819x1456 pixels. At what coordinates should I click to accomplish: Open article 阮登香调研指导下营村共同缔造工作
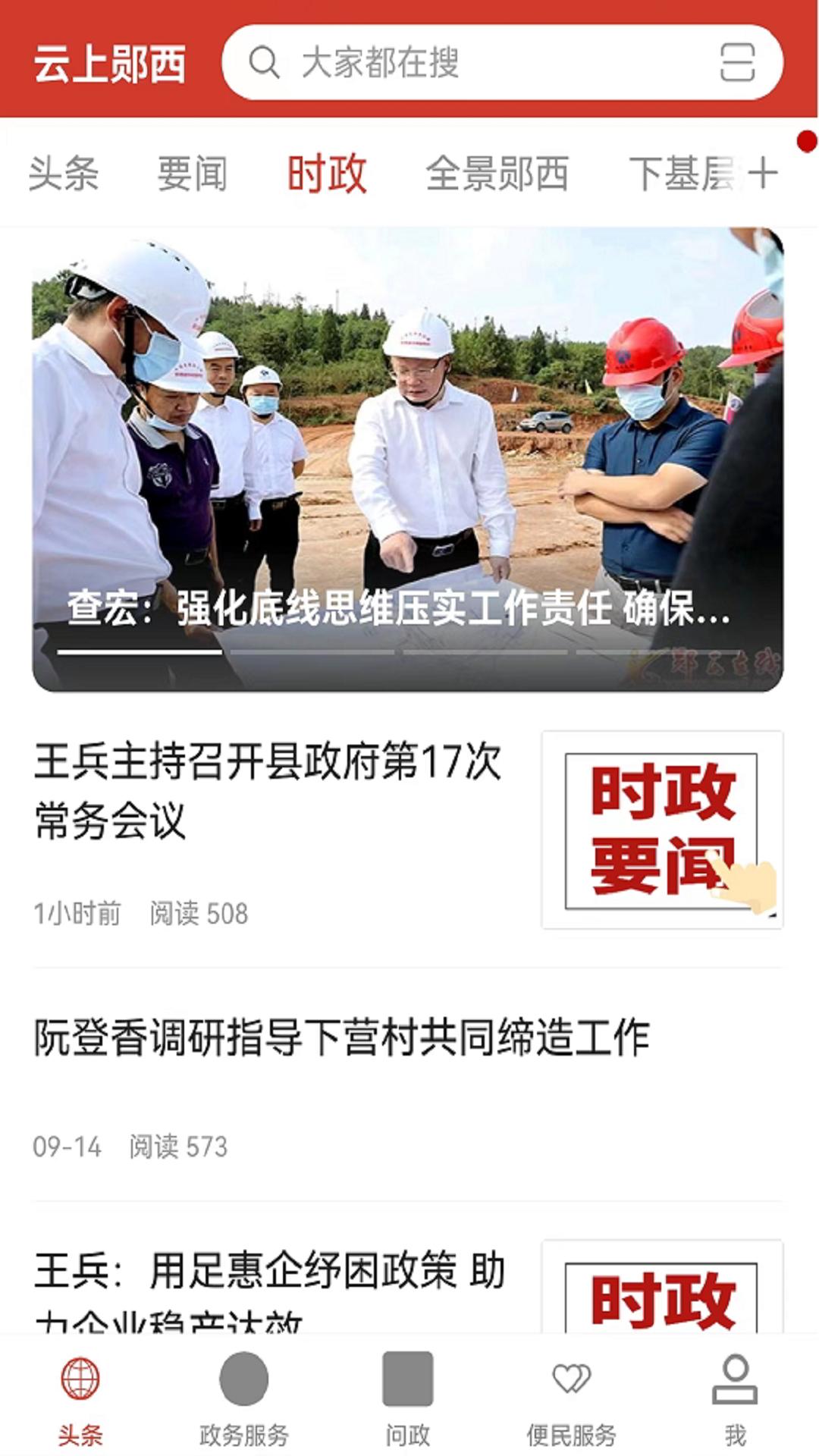click(x=408, y=1086)
